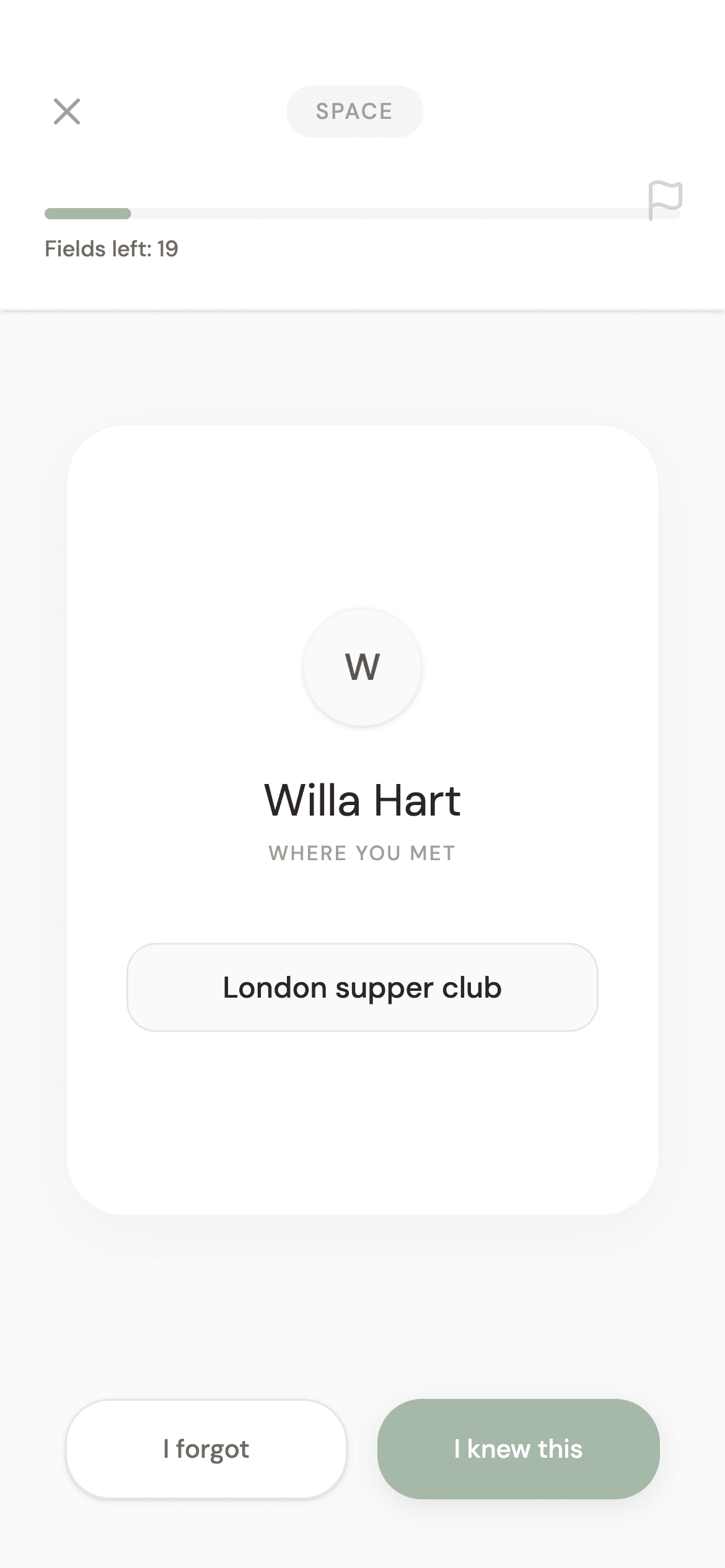725x1568 pixels.
Task: Mark as I forgot
Action: 206,1449
